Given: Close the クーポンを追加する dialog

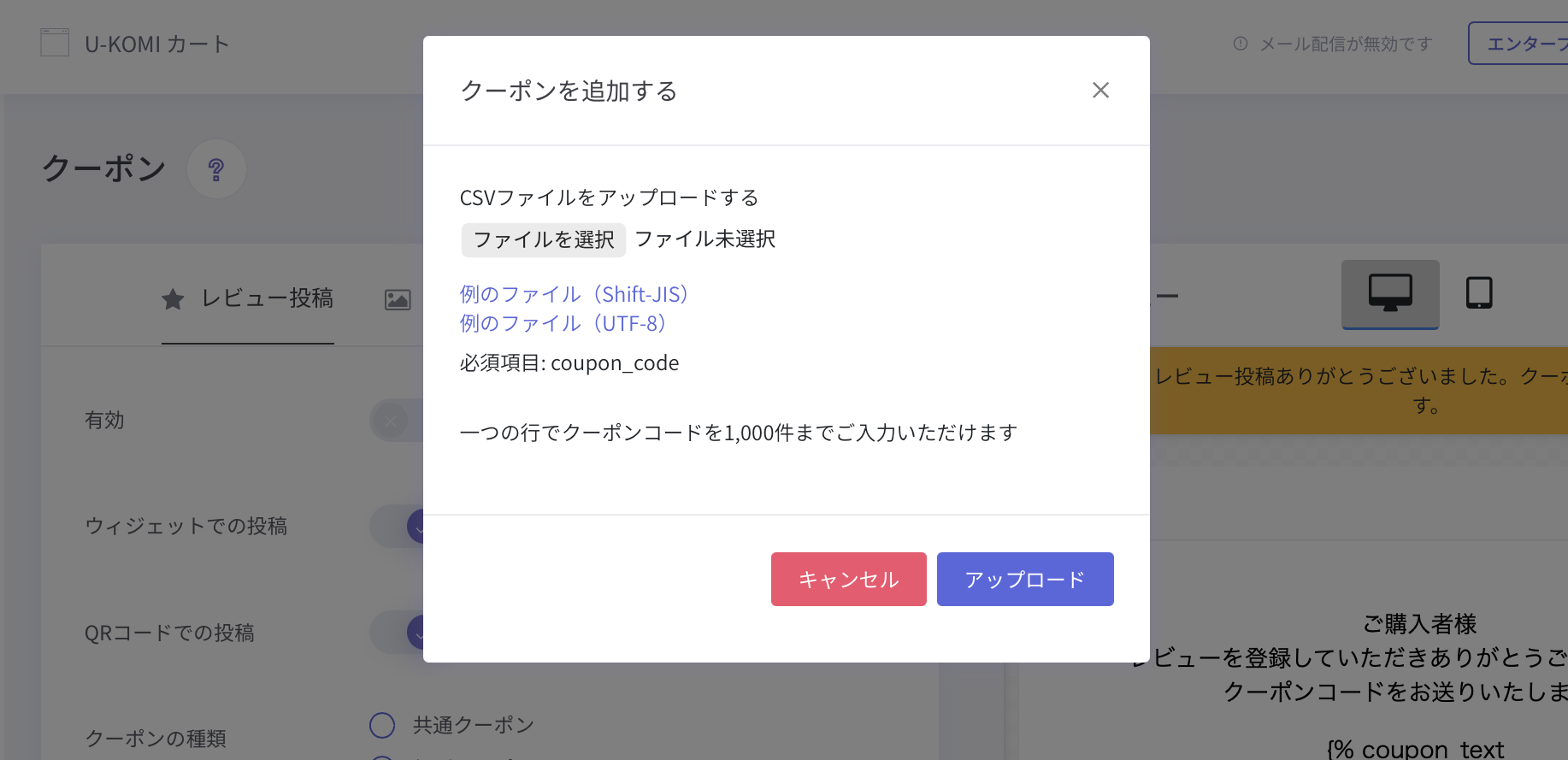Looking at the screenshot, I should (x=1100, y=91).
